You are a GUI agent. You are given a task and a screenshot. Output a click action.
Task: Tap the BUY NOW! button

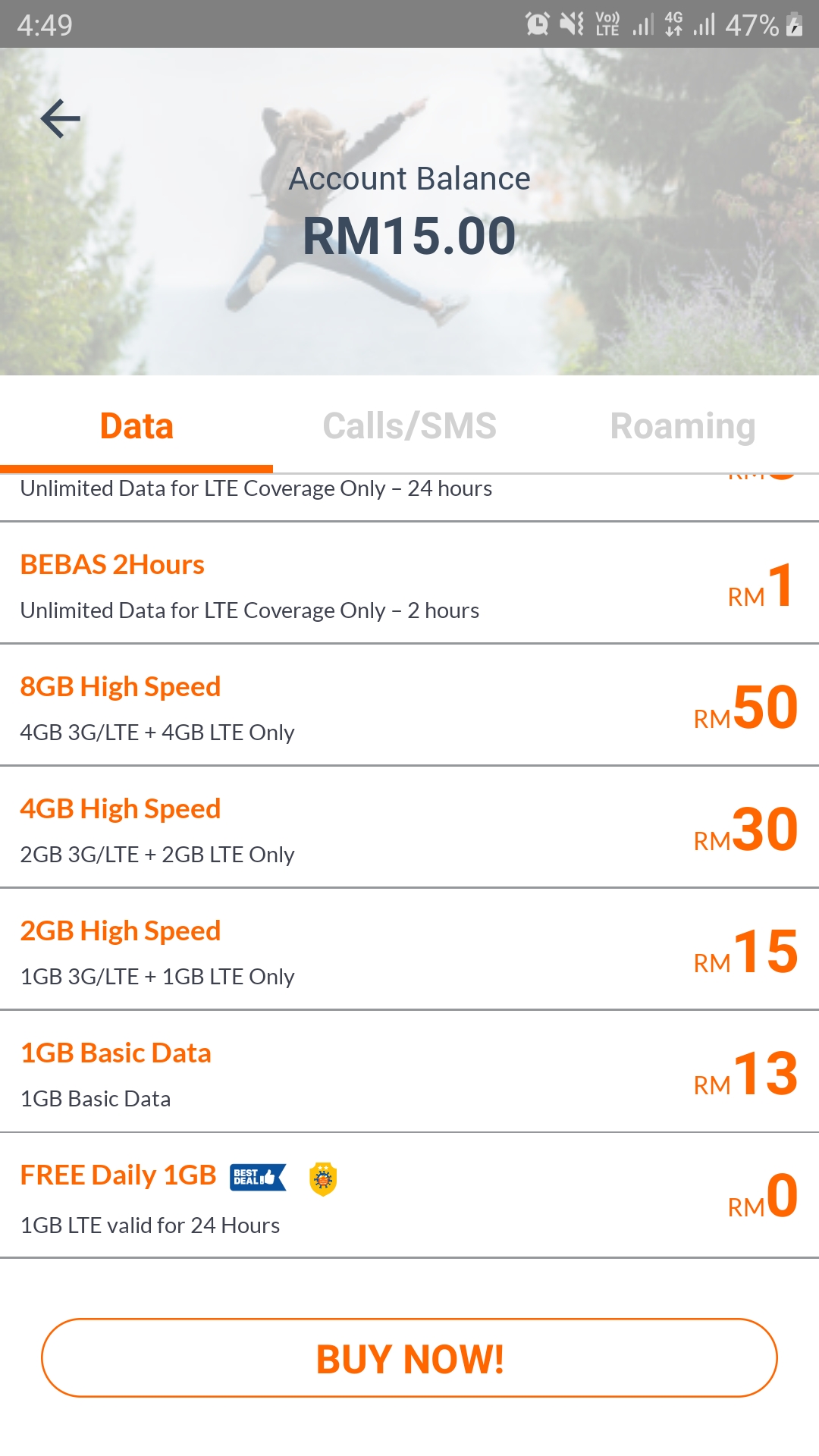[x=409, y=1358]
